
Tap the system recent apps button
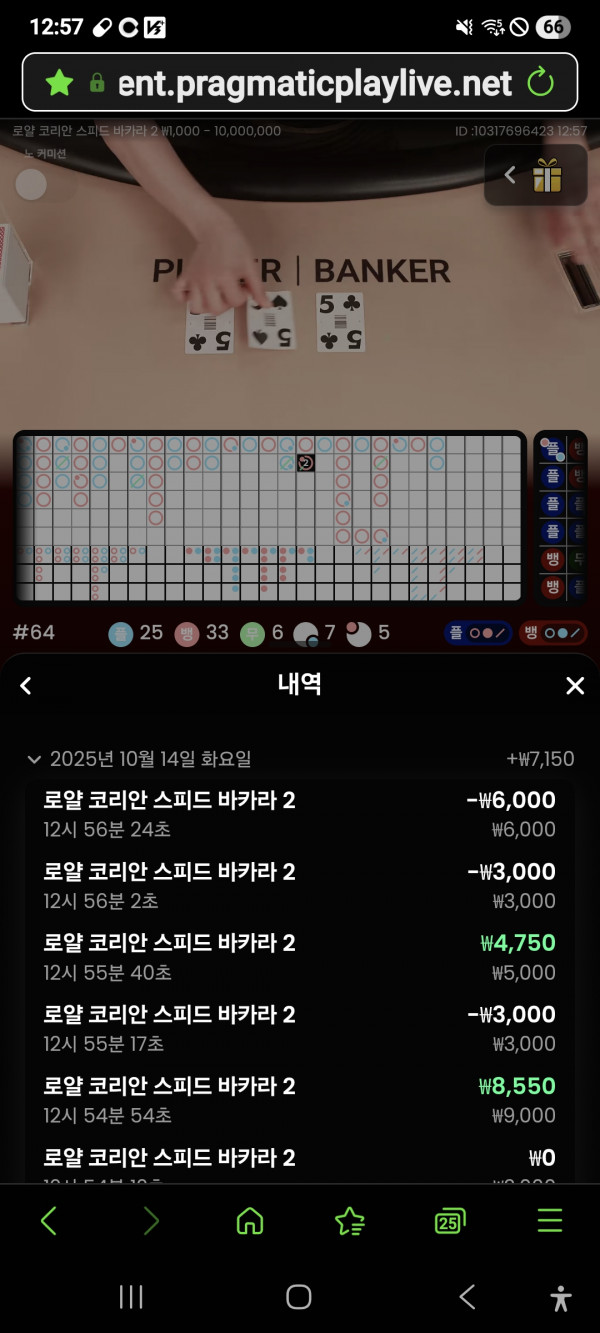[131, 1297]
